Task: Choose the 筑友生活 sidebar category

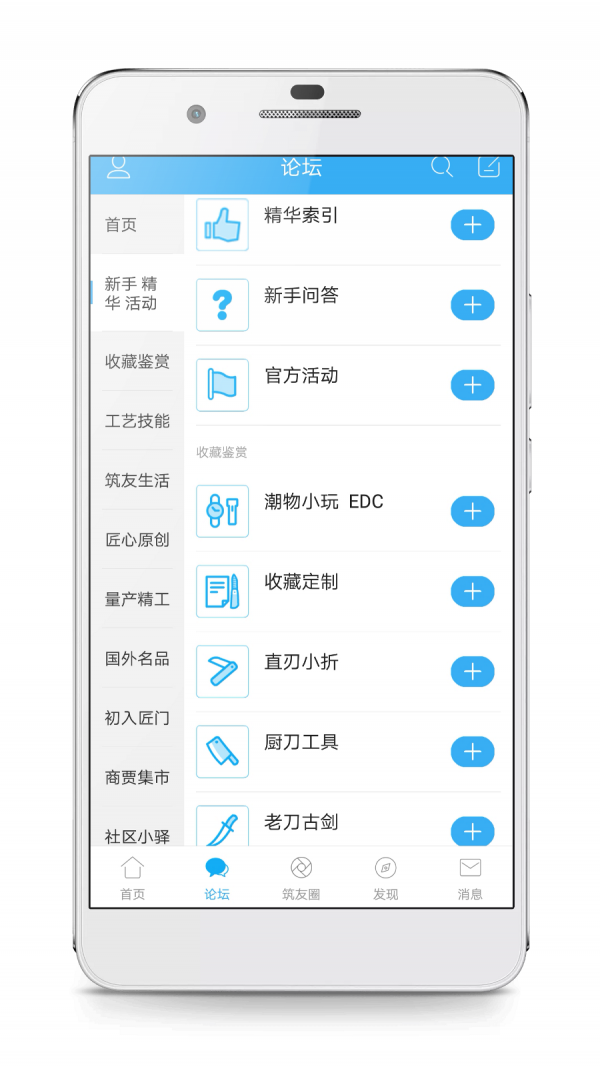Action: click(x=137, y=480)
